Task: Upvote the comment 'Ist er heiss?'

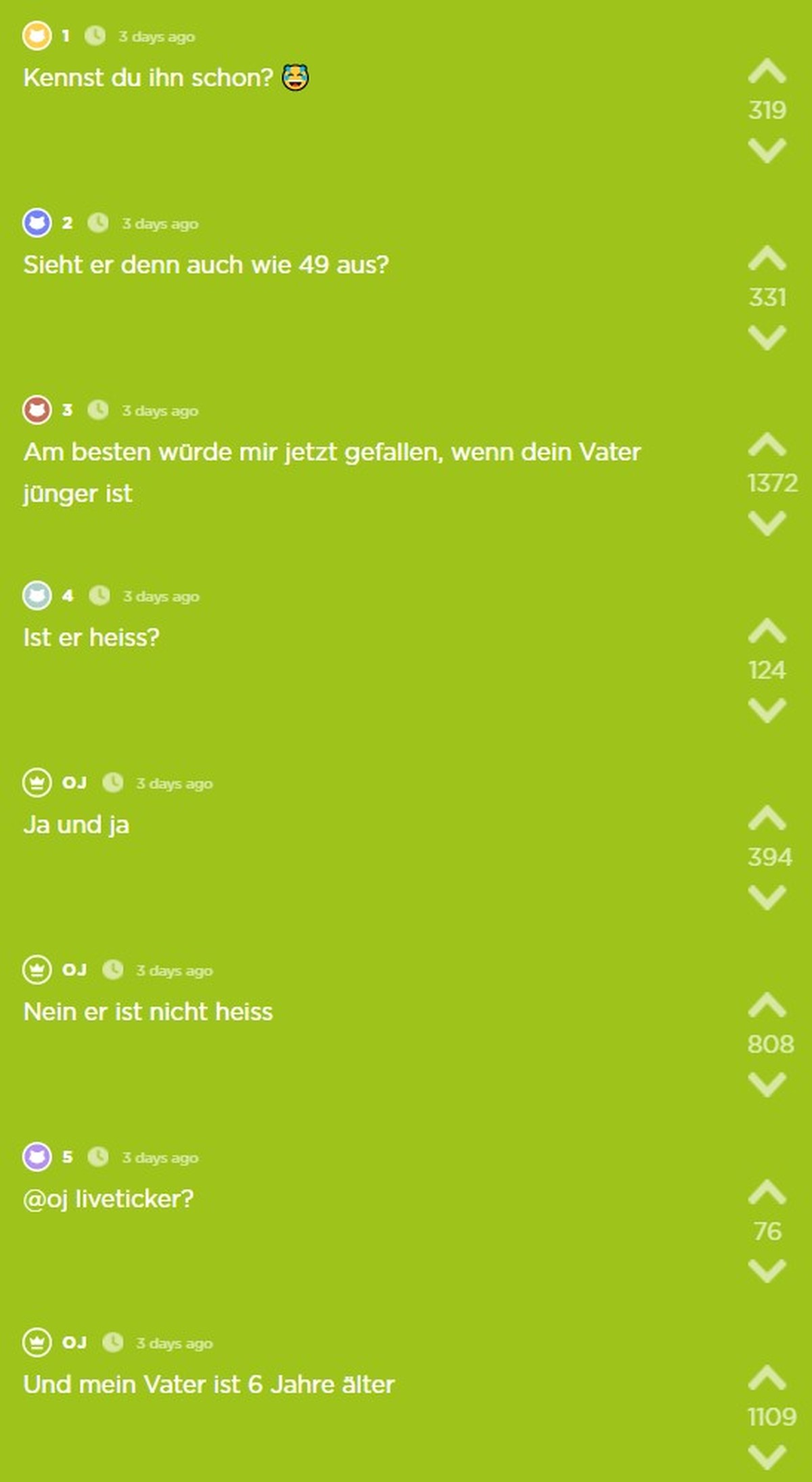Action: (x=767, y=632)
